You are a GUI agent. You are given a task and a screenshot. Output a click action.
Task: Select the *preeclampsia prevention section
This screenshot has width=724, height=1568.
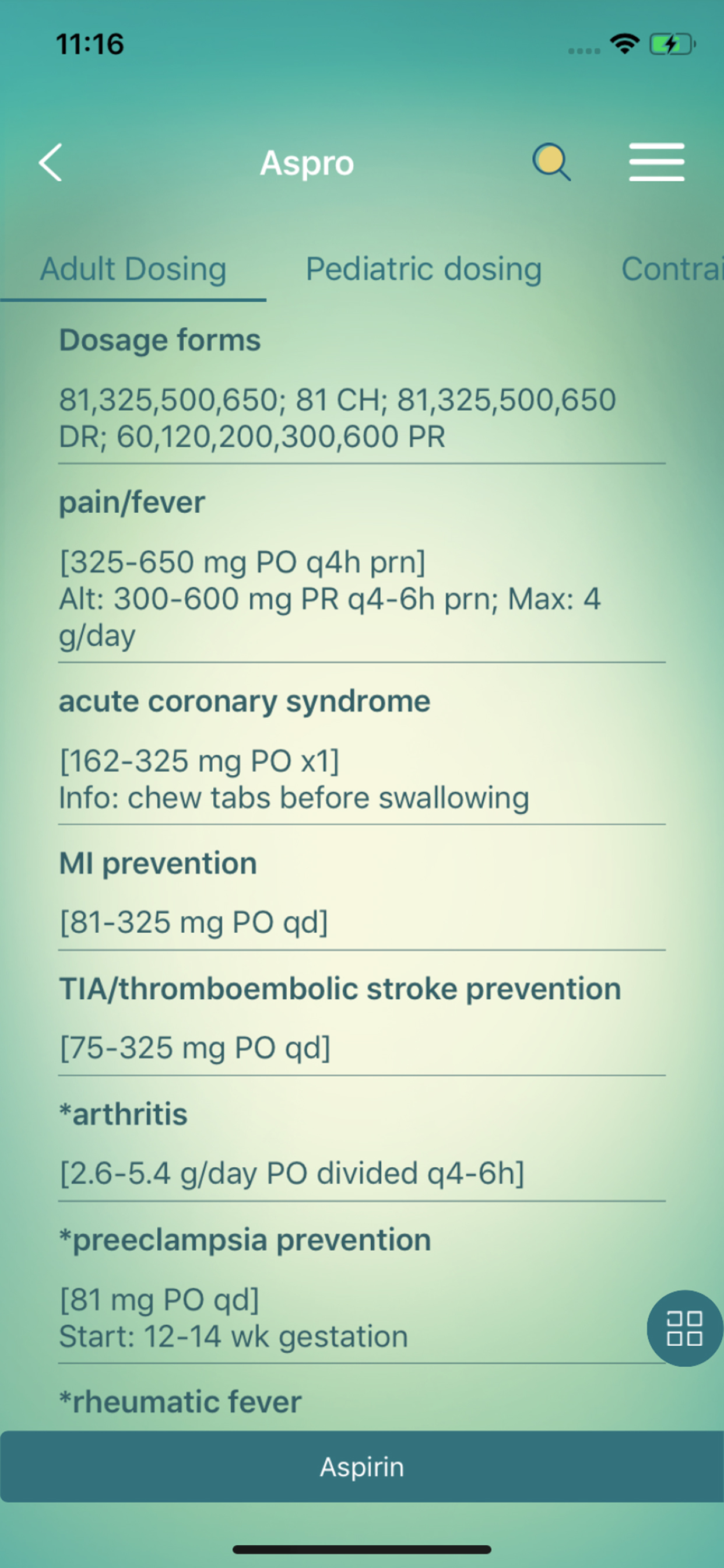coord(244,1240)
